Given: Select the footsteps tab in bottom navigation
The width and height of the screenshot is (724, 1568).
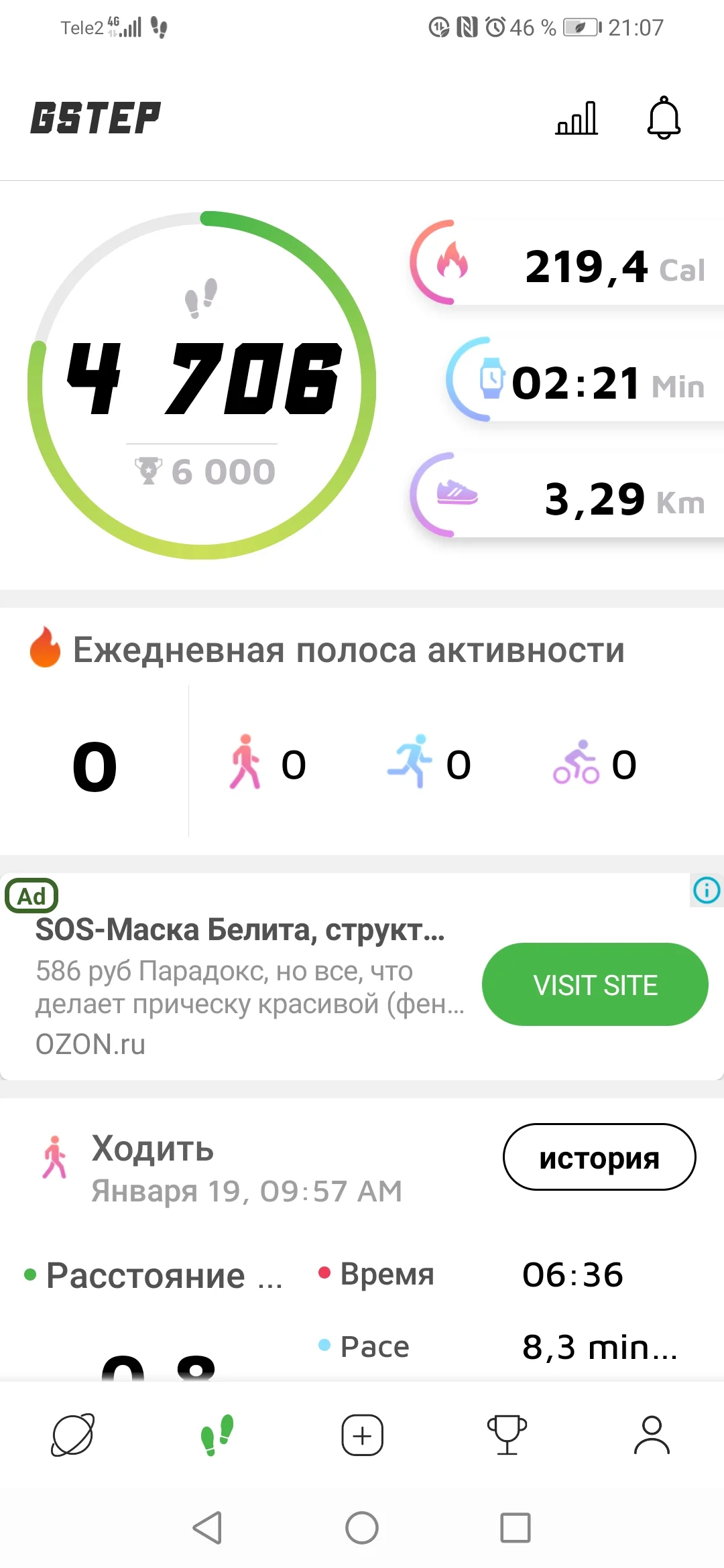Looking at the screenshot, I should tap(217, 1435).
